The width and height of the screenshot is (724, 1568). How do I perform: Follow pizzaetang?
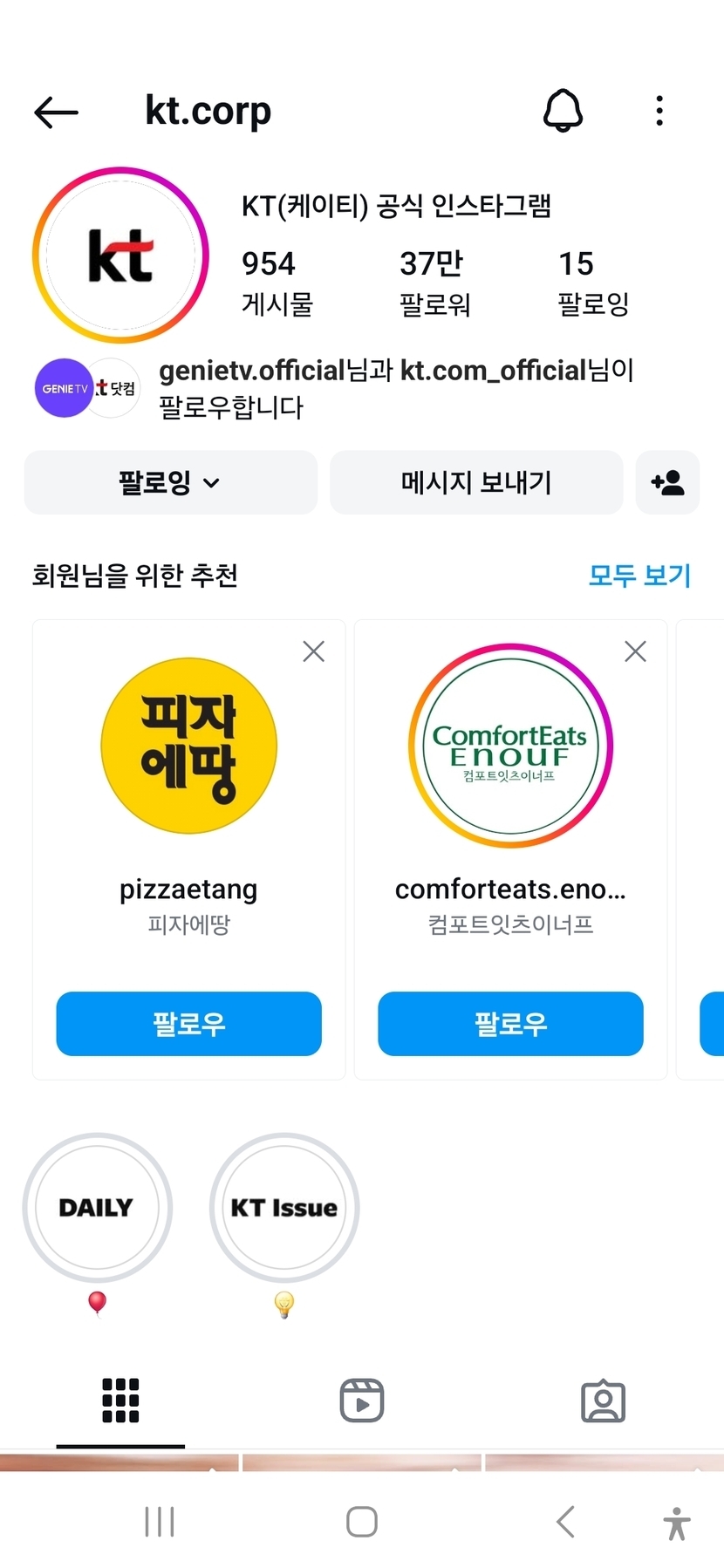tap(188, 1023)
